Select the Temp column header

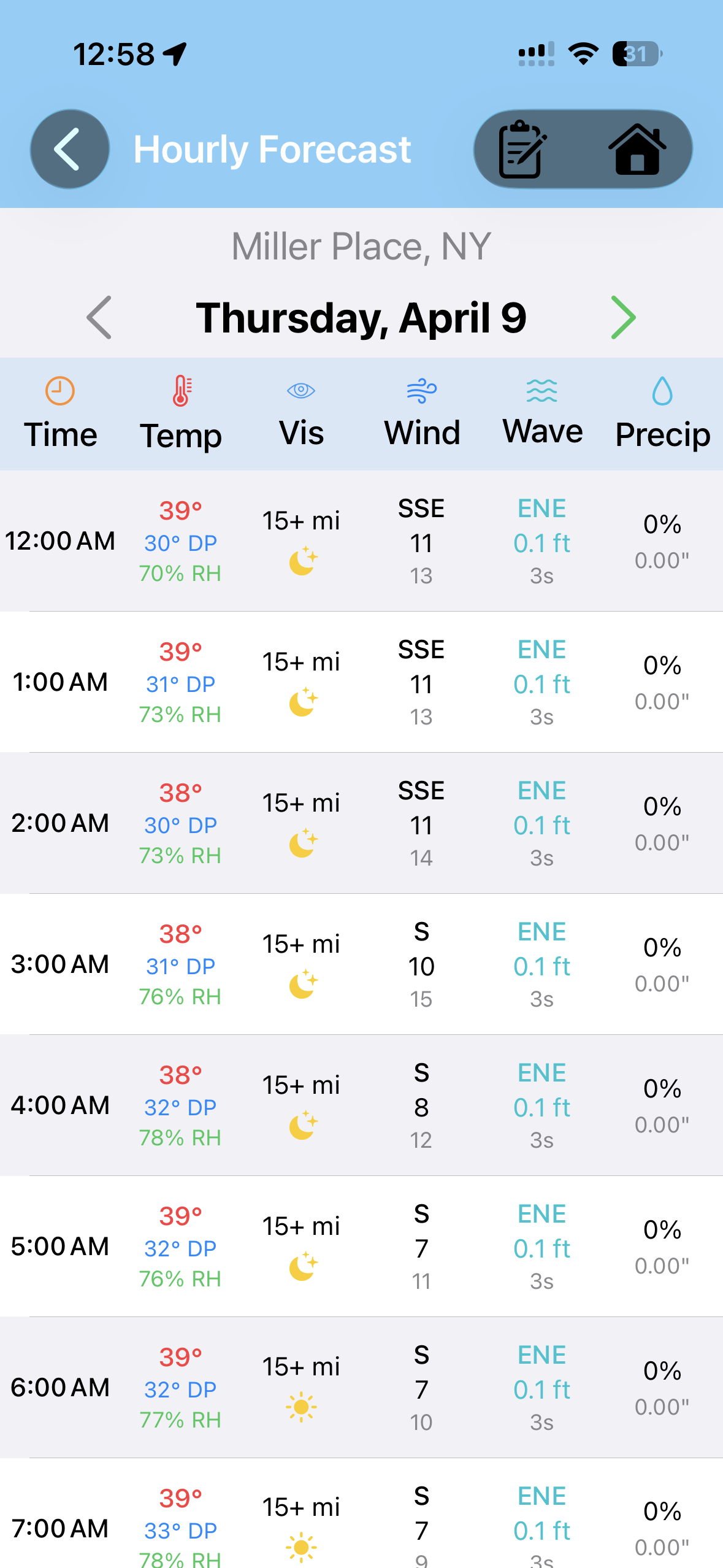pyautogui.click(x=181, y=434)
